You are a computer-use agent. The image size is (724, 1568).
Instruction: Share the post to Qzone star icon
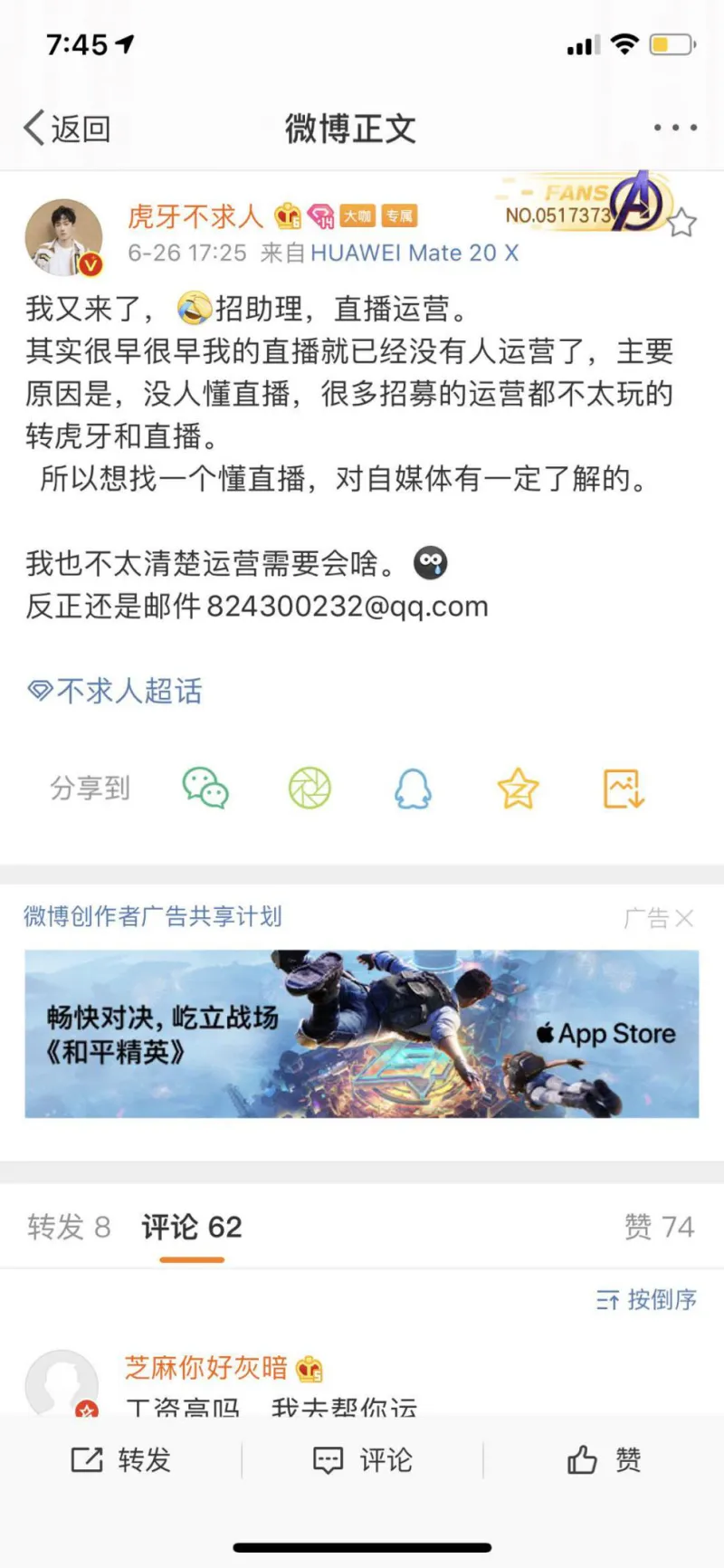518,789
